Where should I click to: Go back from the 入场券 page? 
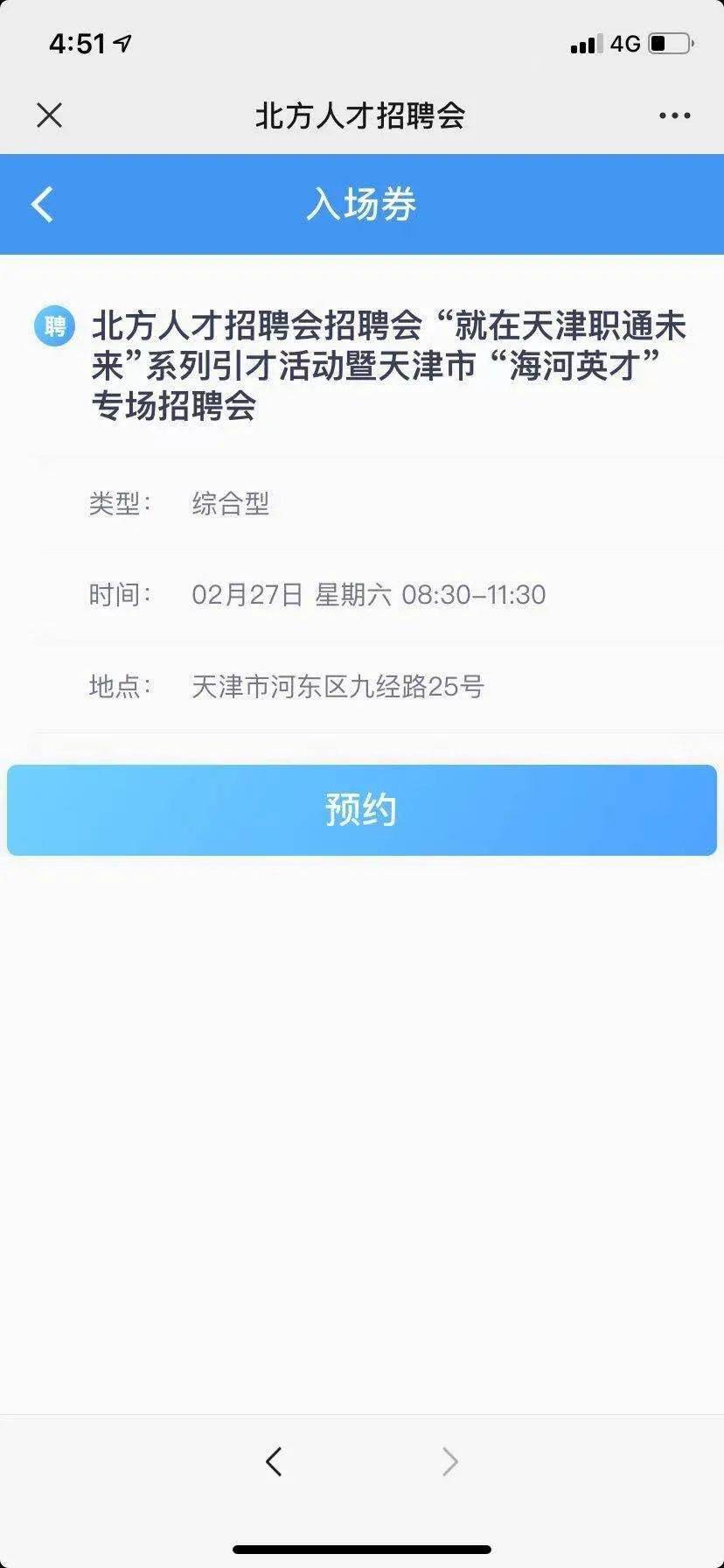pyautogui.click(x=42, y=204)
